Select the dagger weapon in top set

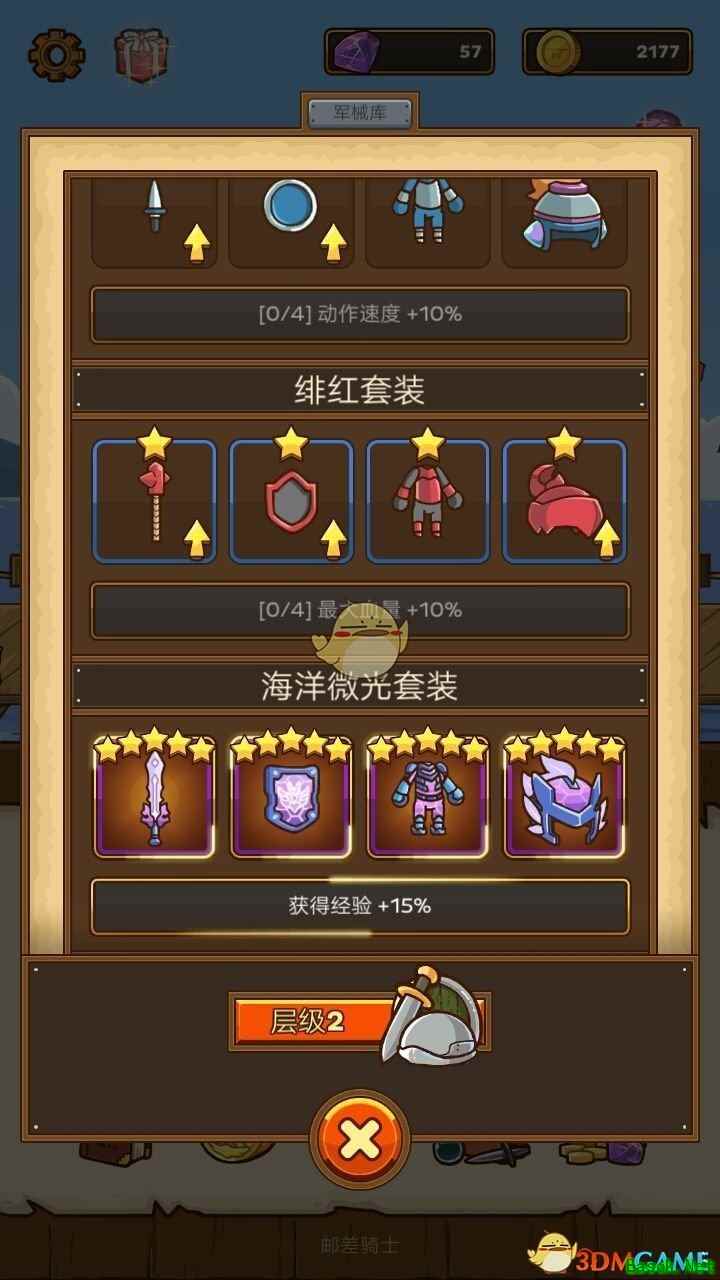(x=155, y=218)
